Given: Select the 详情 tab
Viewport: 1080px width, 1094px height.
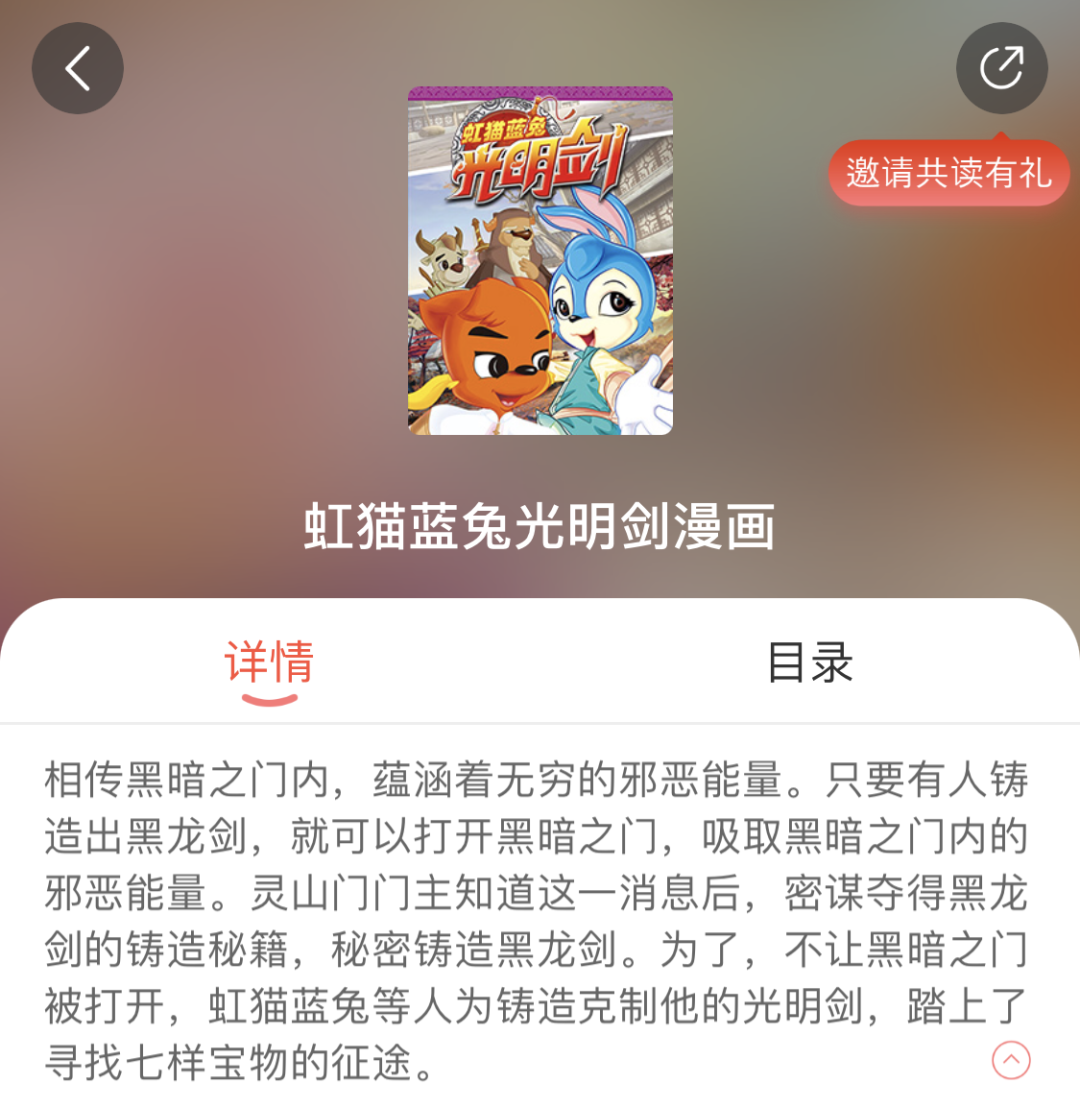Looking at the screenshot, I should click(x=269, y=662).
